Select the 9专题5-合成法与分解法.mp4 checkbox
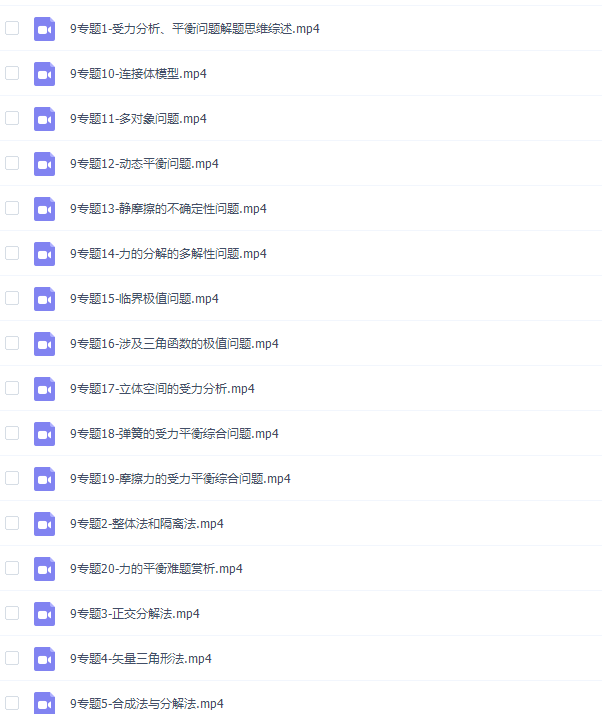602x714 pixels. tap(12, 703)
